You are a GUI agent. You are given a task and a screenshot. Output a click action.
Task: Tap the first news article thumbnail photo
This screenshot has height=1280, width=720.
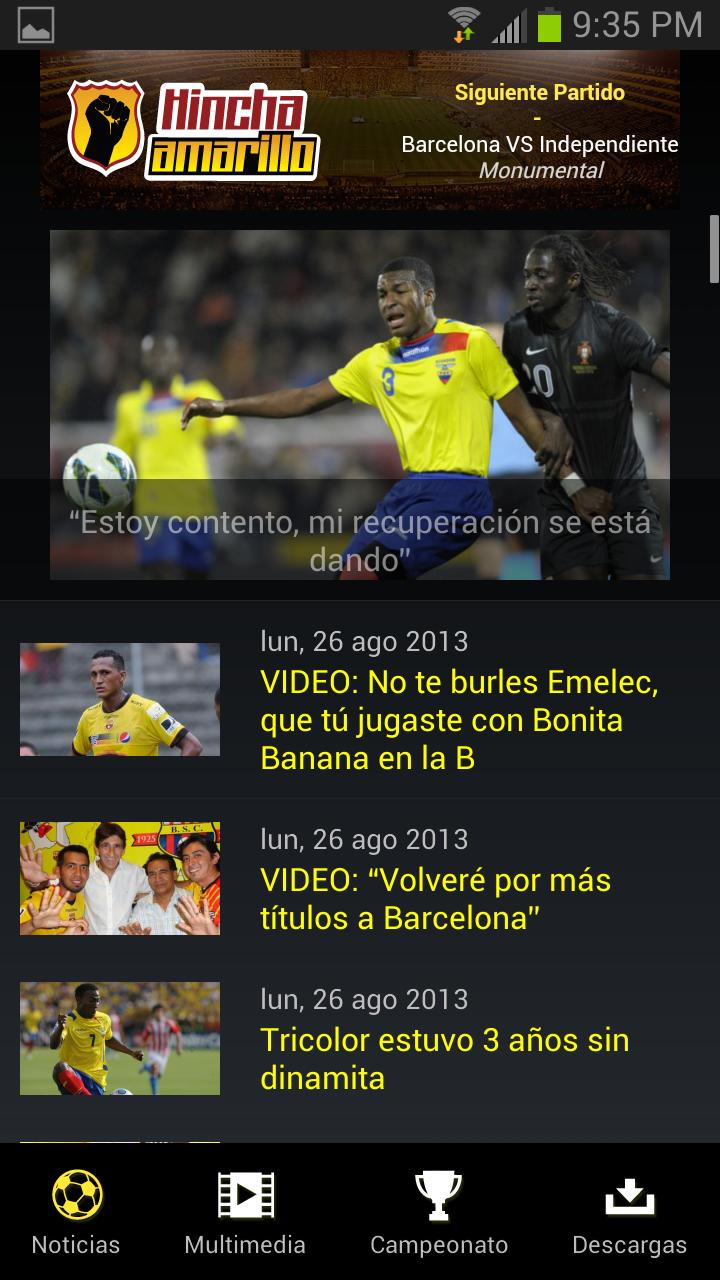point(120,700)
